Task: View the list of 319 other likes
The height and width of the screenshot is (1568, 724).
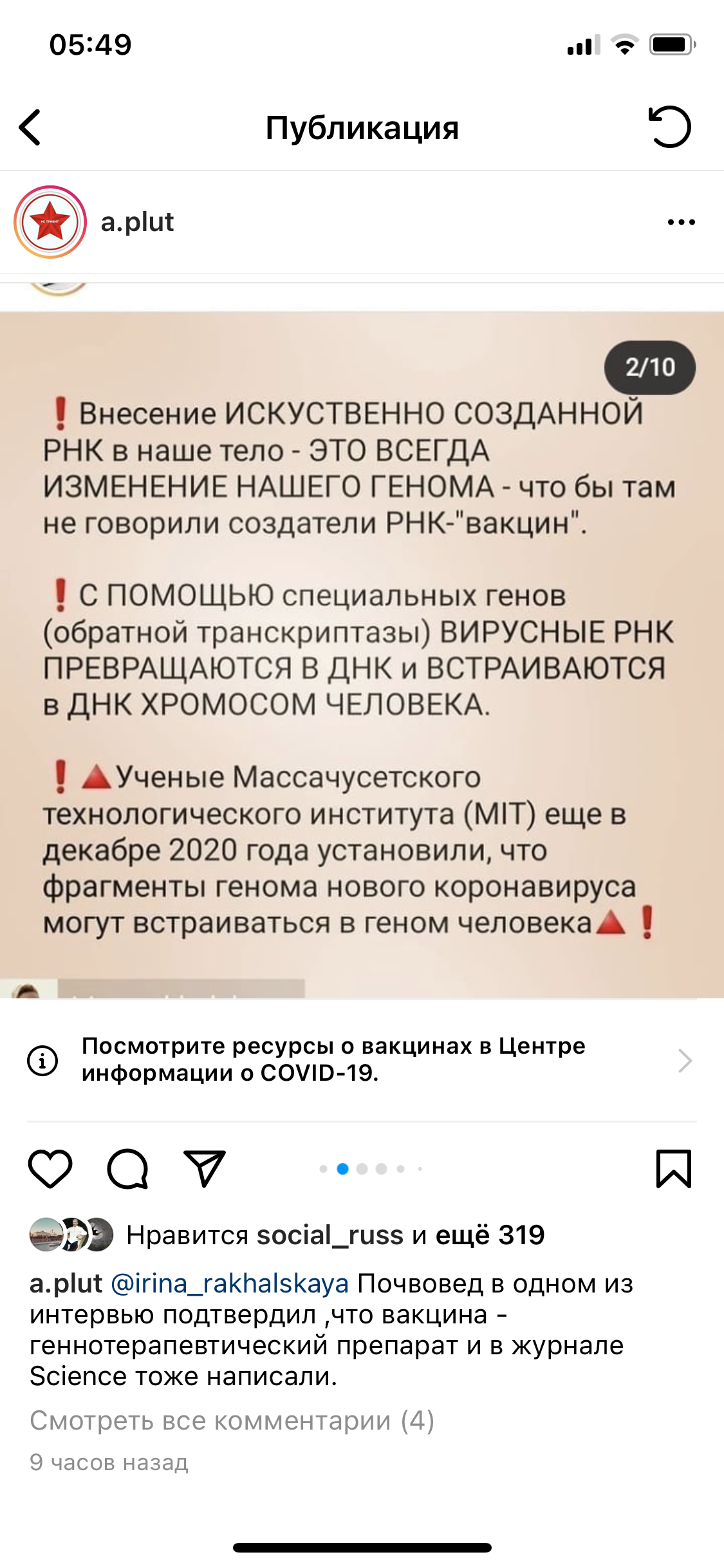Action: click(x=489, y=1235)
